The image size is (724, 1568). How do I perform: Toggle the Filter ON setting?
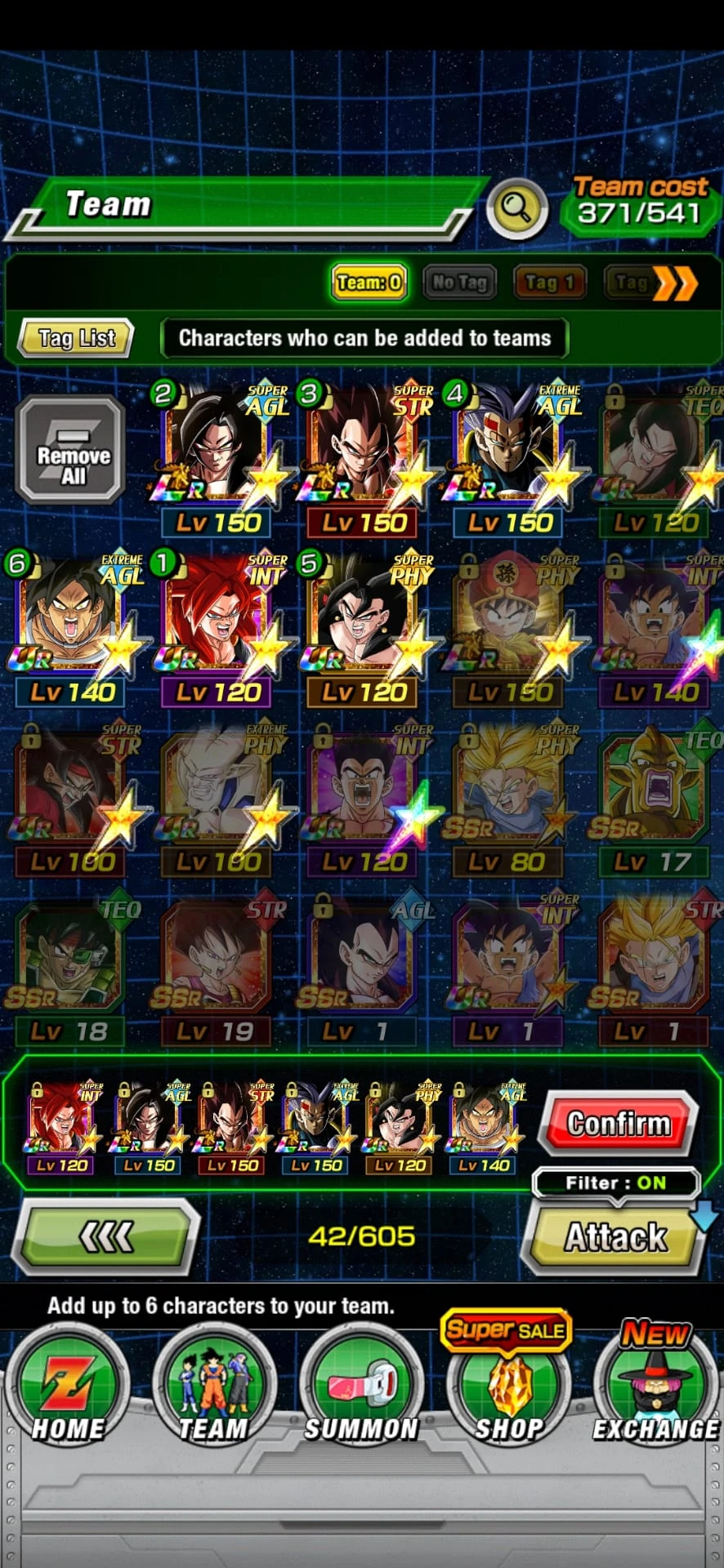(x=617, y=1183)
